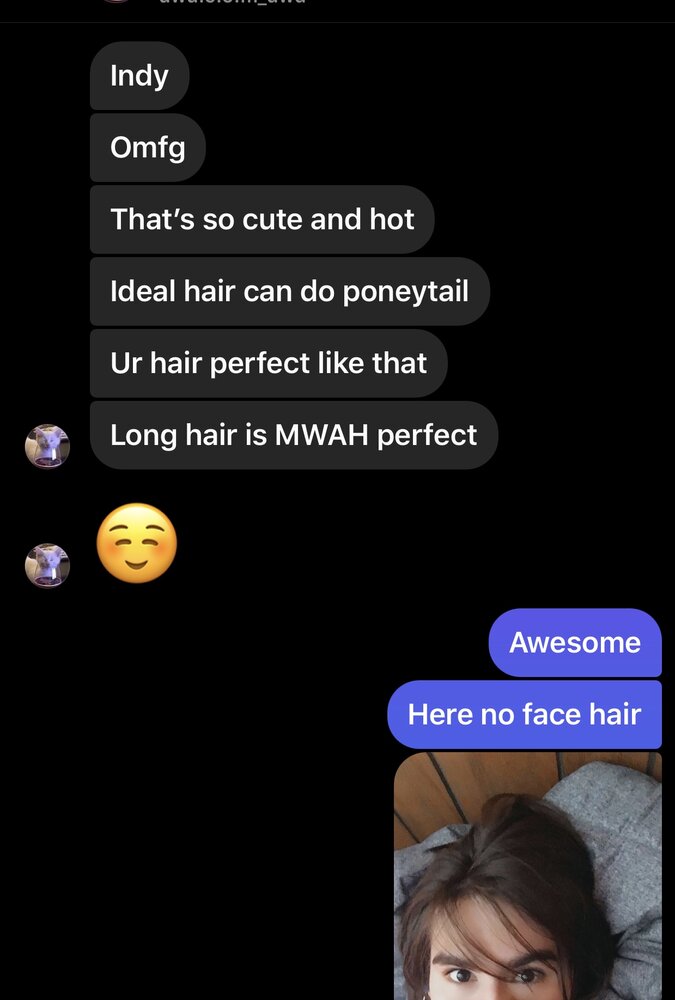Open sender's avatar beside 'Long hair is MWAH perfect'

click(x=47, y=446)
